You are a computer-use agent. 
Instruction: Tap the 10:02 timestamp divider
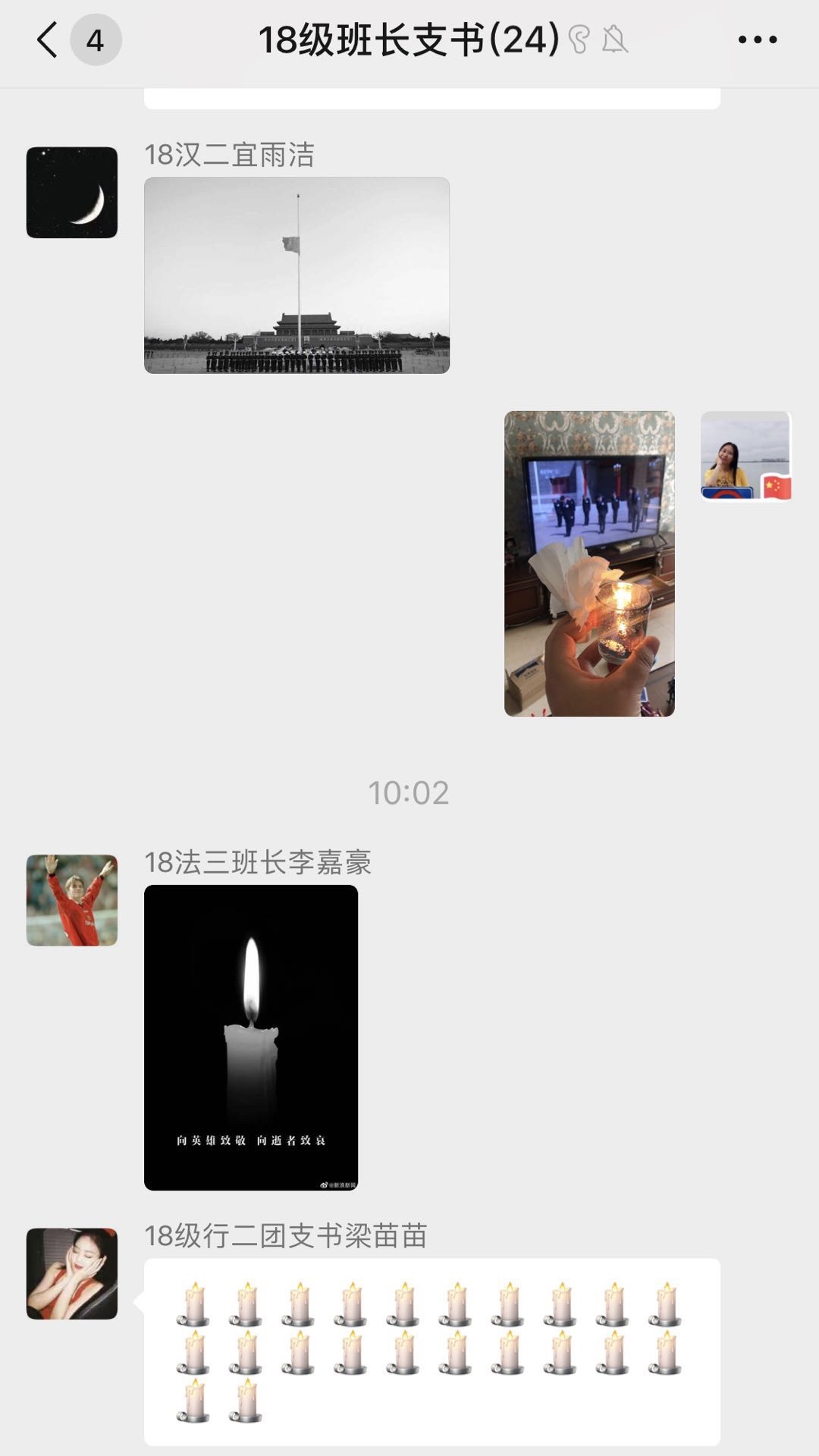409,792
